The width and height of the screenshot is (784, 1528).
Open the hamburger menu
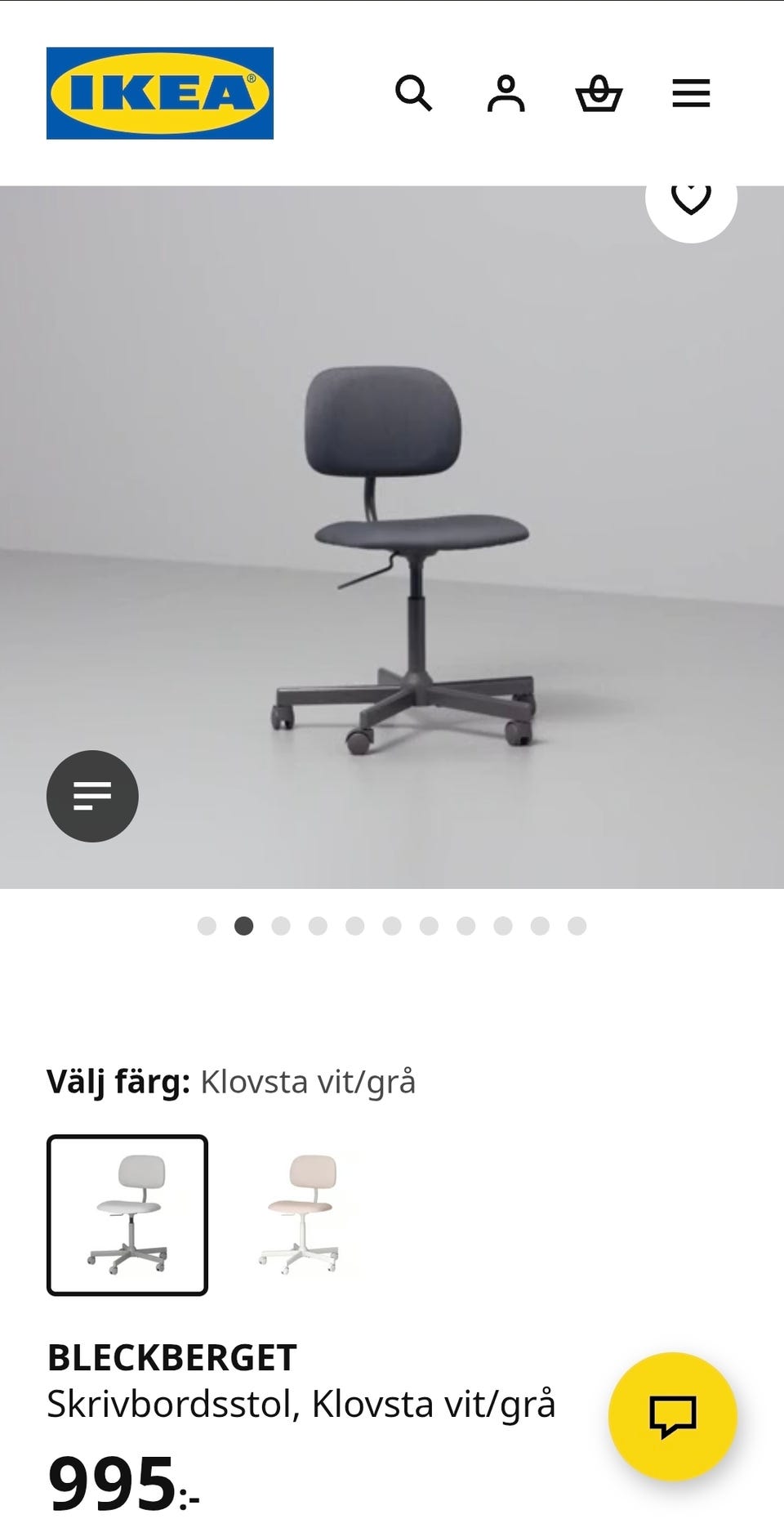(691, 93)
